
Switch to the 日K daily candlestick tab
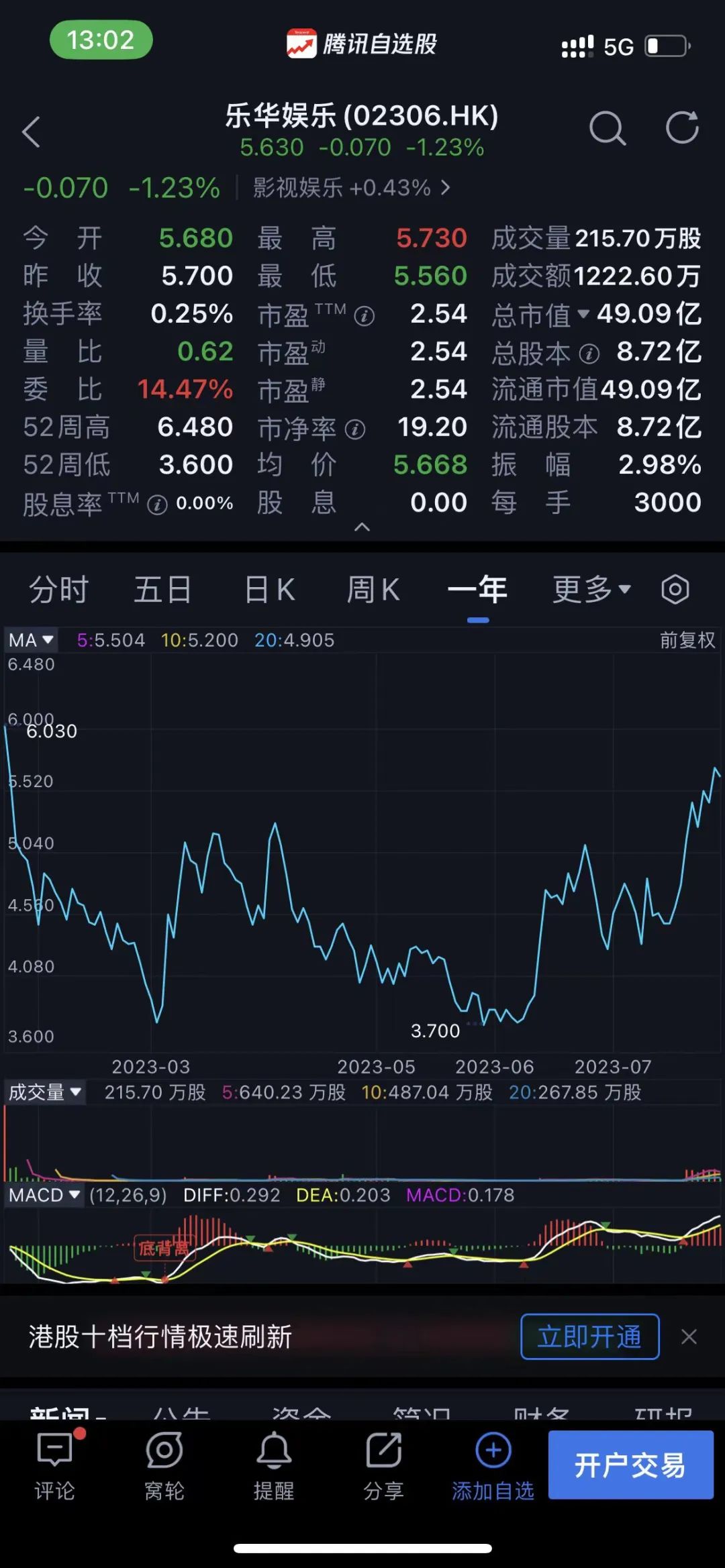pyautogui.click(x=268, y=589)
